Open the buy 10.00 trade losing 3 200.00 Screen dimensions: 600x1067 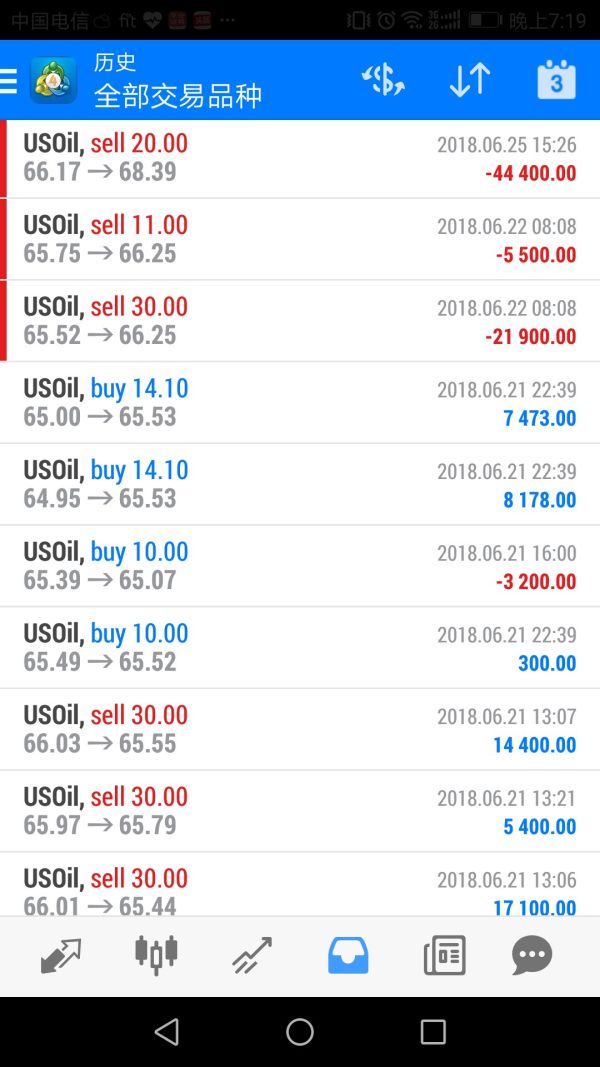tap(300, 567)
